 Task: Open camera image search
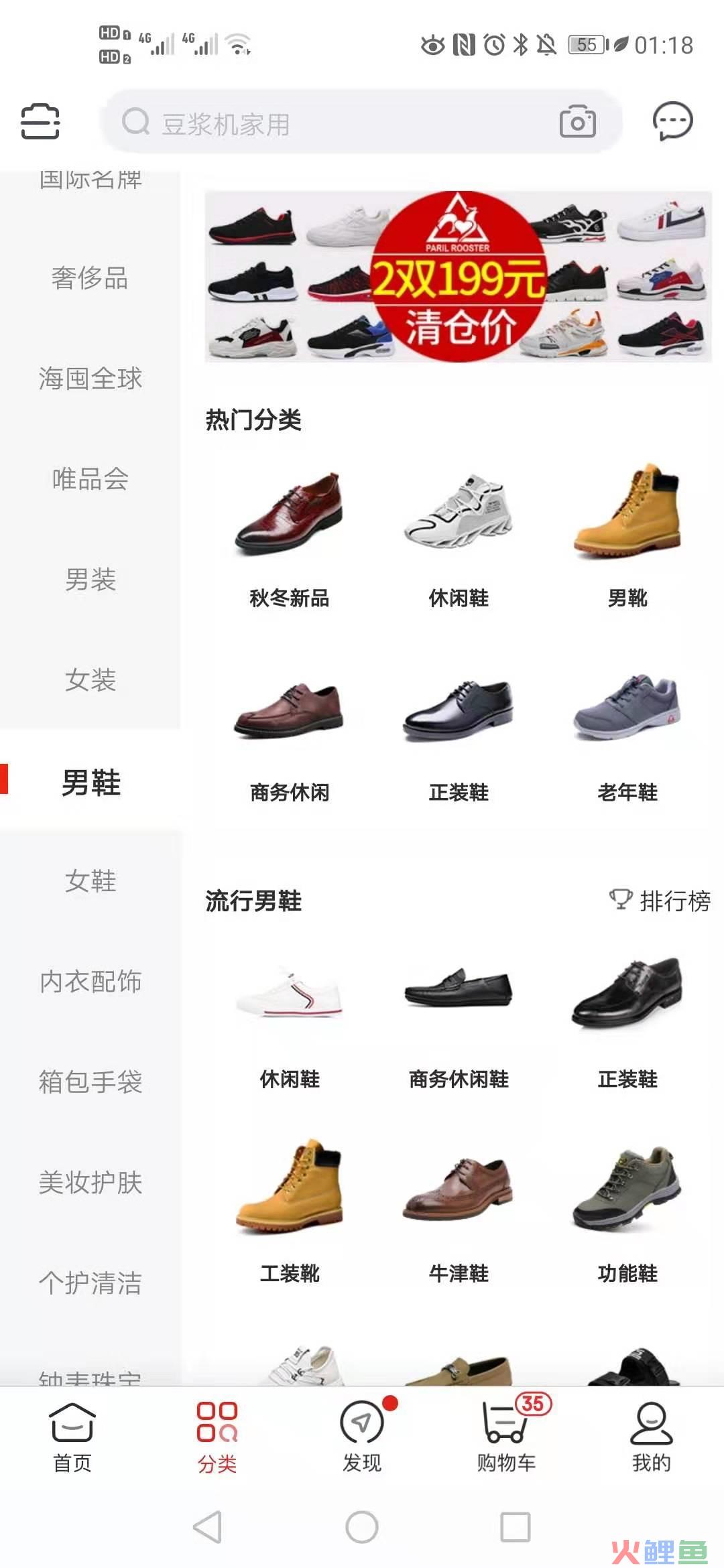click(577, 122)
